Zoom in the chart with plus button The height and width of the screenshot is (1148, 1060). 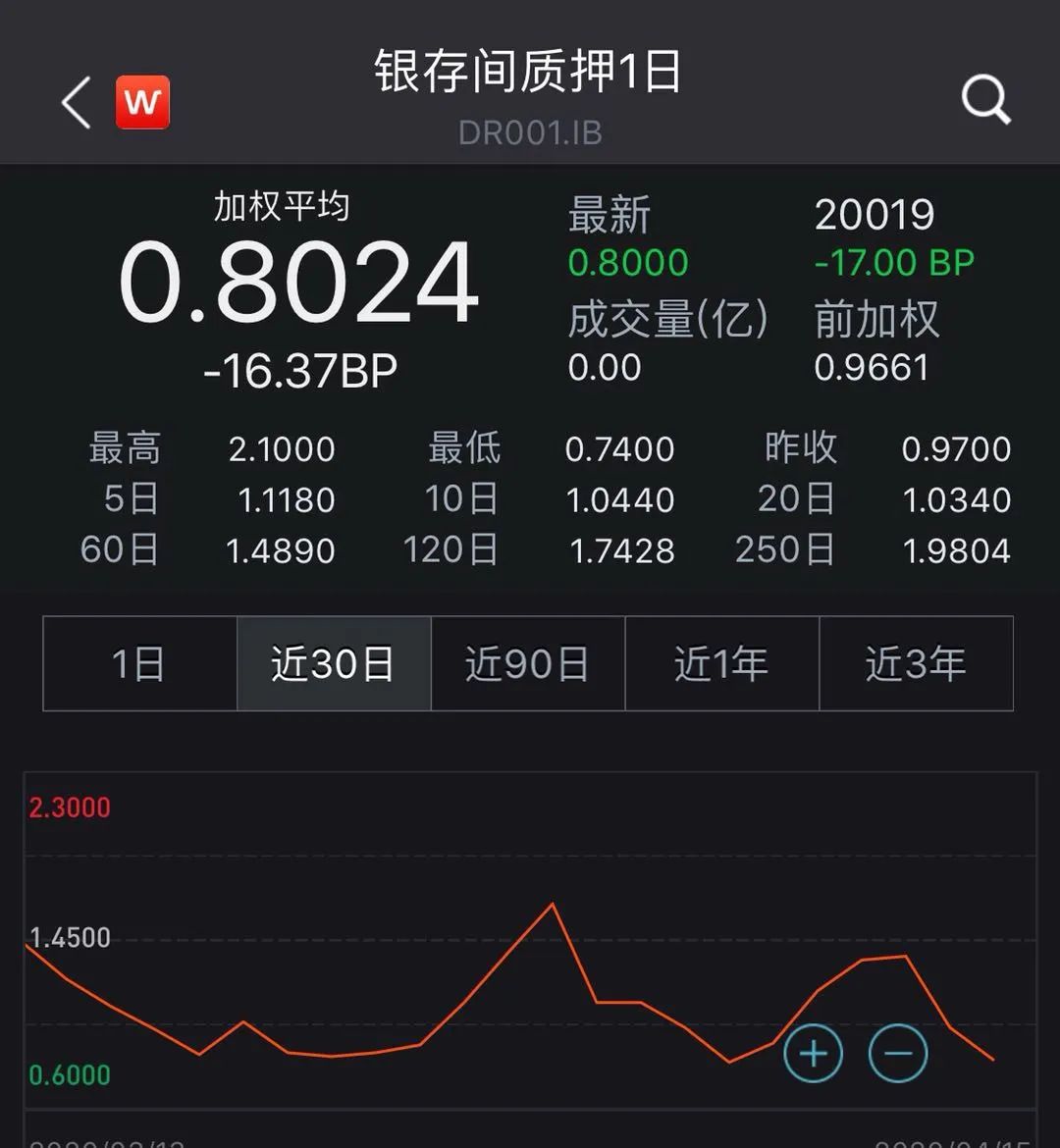tap(814, 1054)
